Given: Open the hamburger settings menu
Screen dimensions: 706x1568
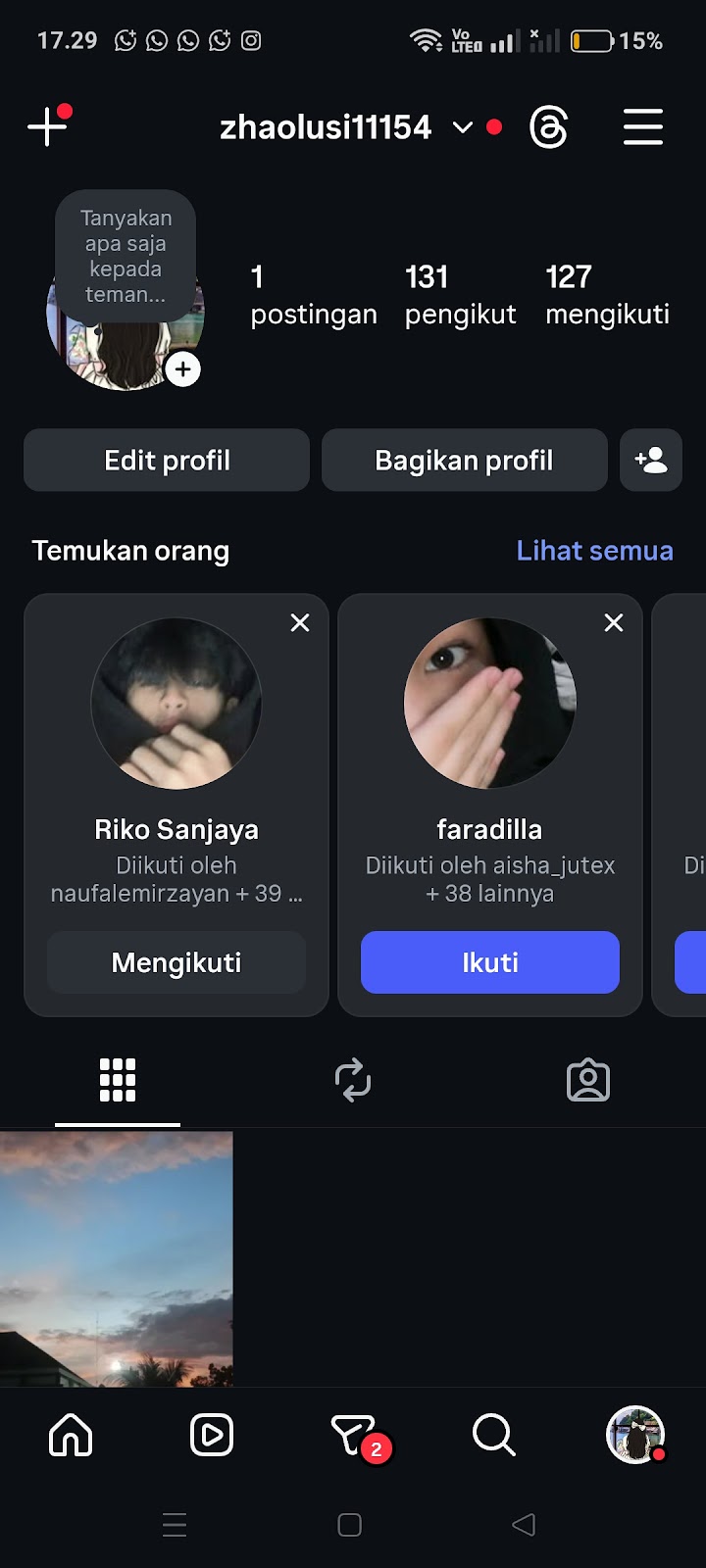Looking at the screenshot, I should tap(643, 127).
